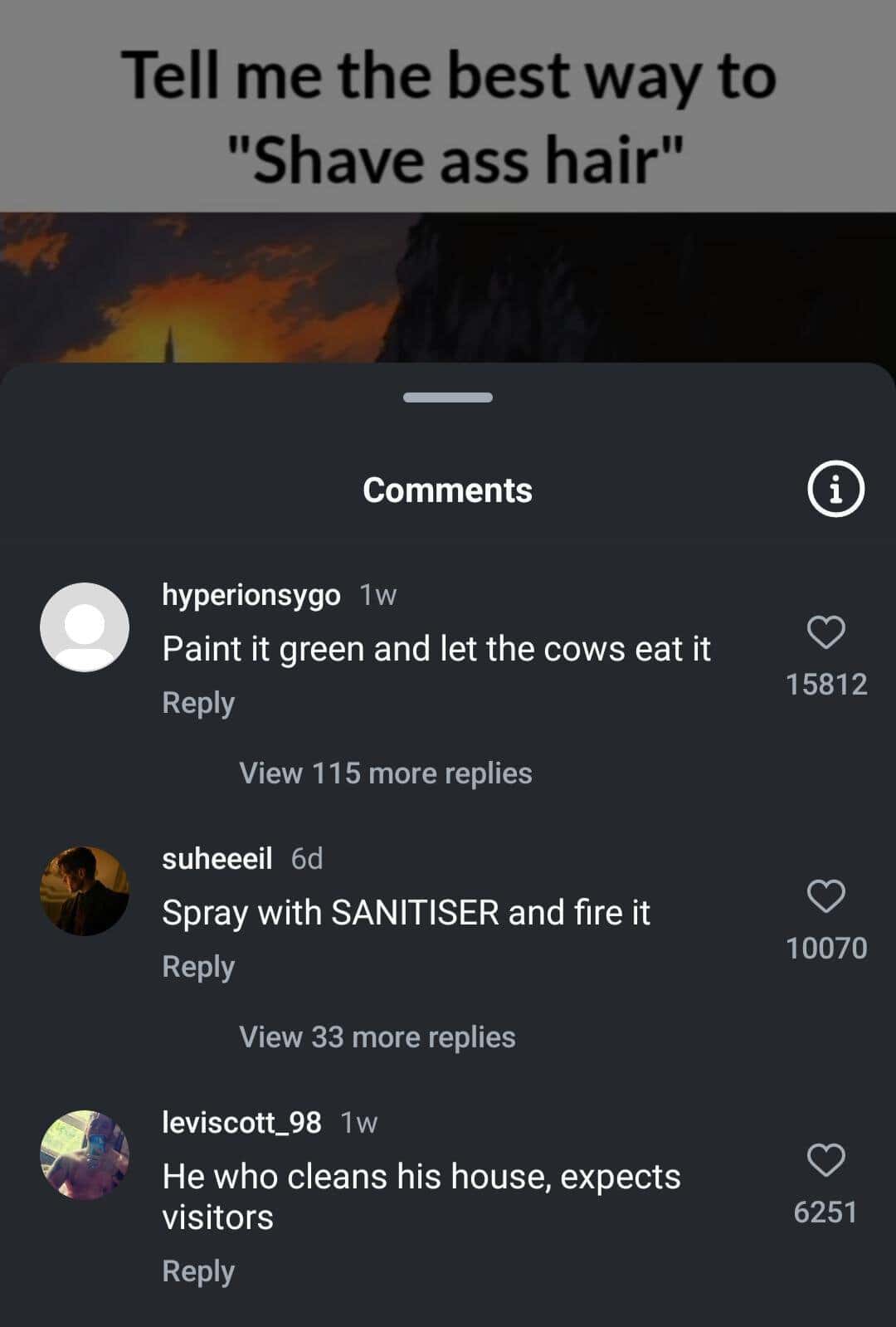Open leviscott_98's profile avatar

coord(85,1155)
